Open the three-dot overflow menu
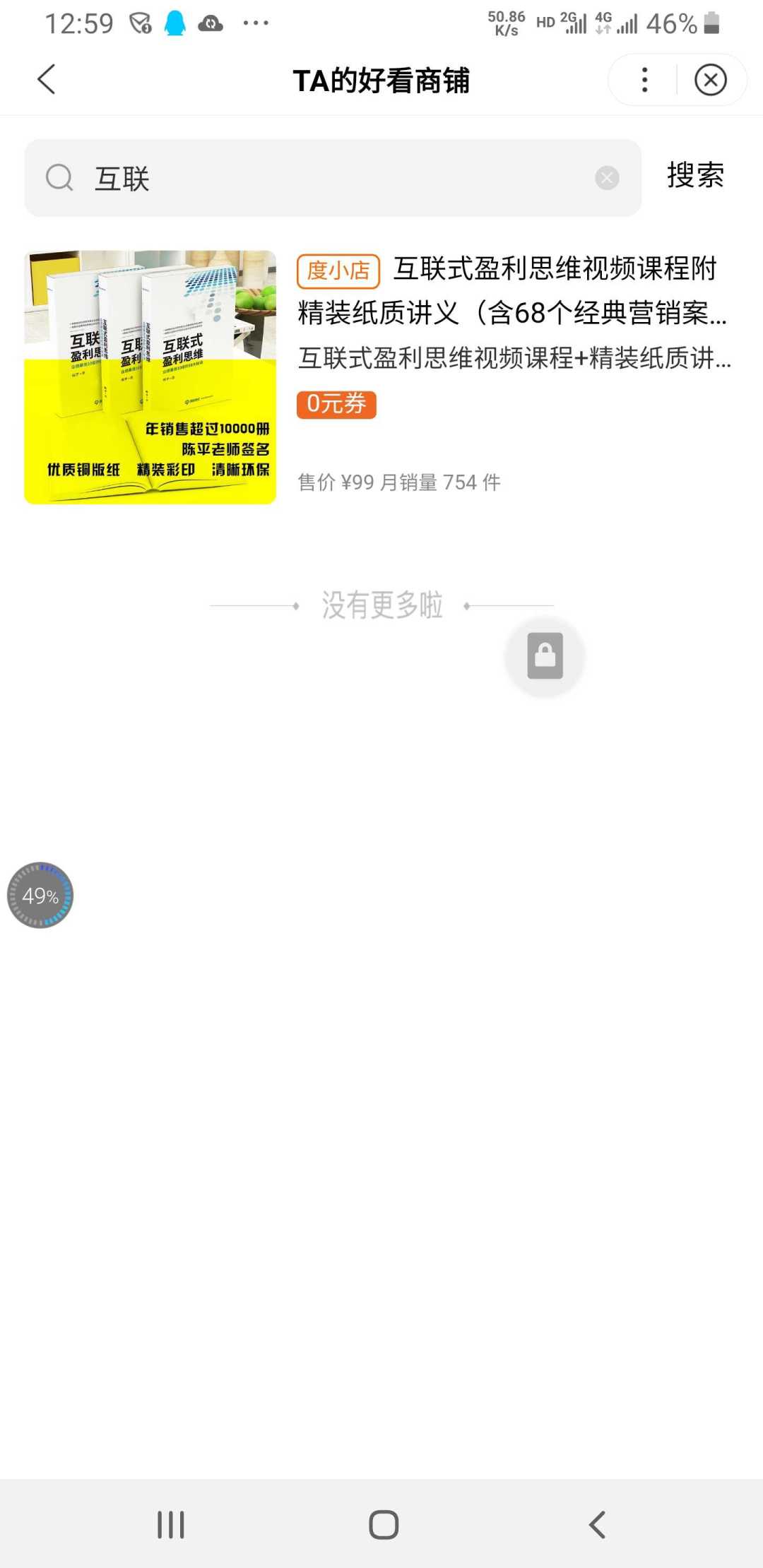 [x=644, y=80]
